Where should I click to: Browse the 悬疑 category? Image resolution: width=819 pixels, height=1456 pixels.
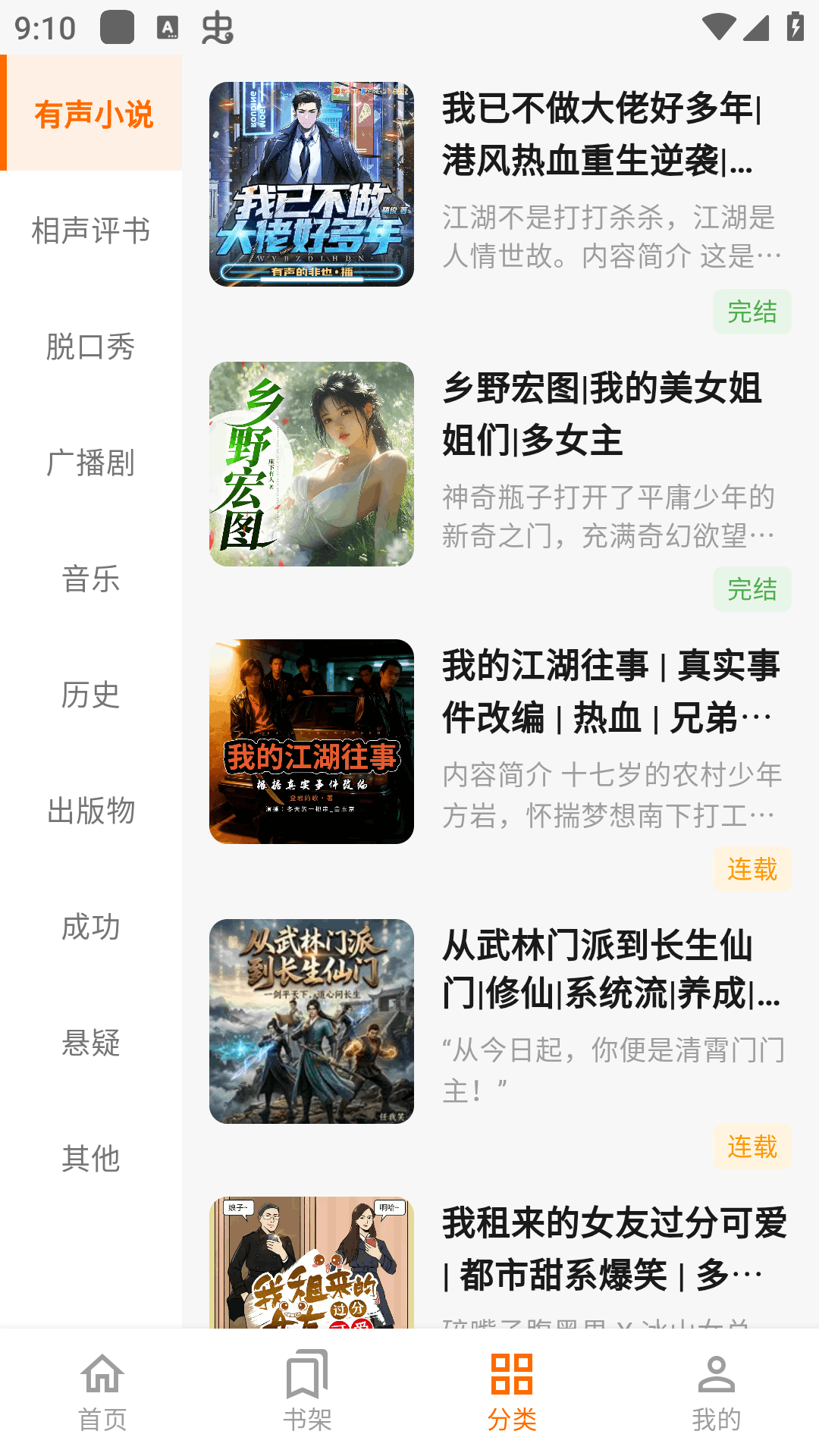91,1043
